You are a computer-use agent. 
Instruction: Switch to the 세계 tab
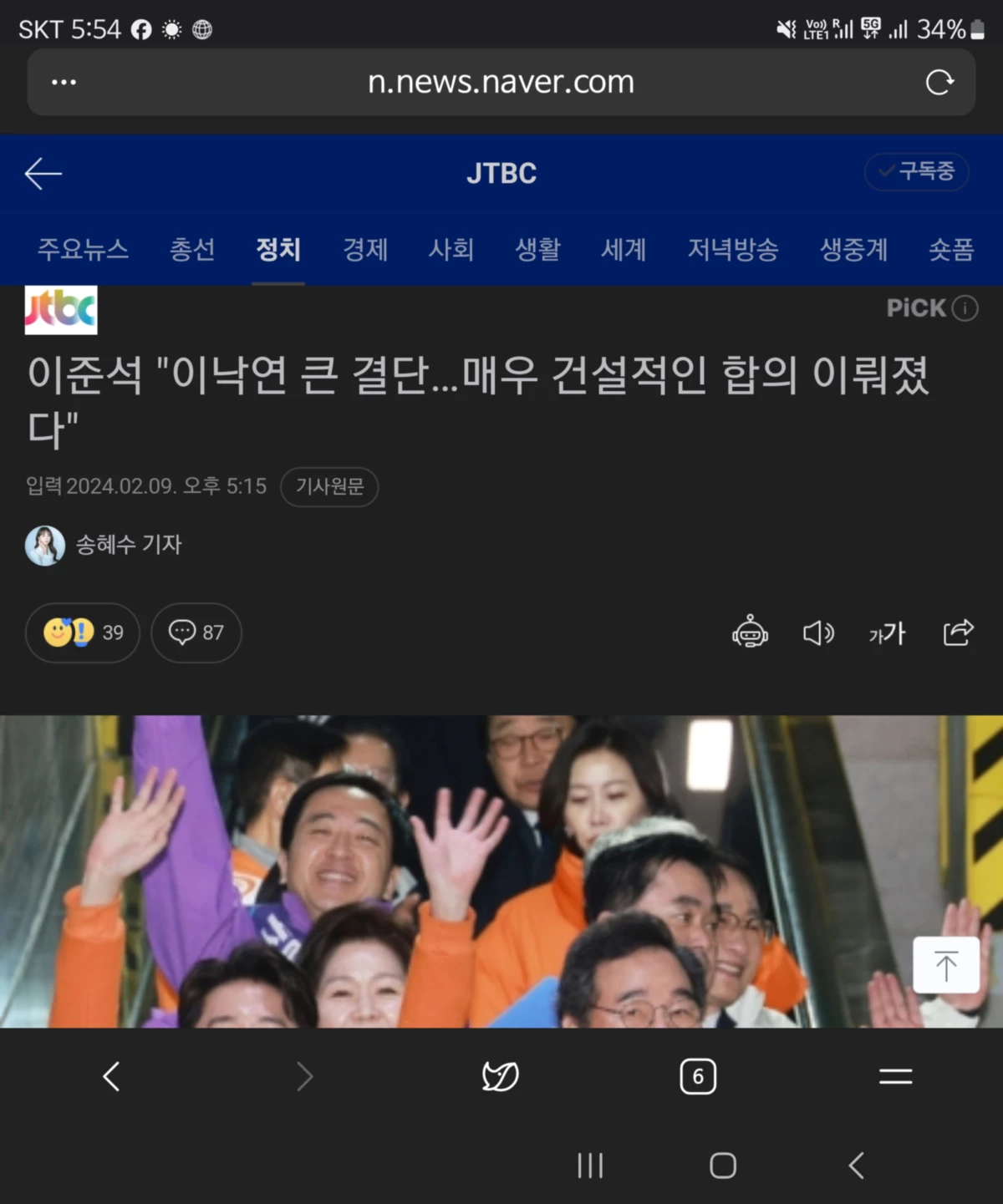624,249
